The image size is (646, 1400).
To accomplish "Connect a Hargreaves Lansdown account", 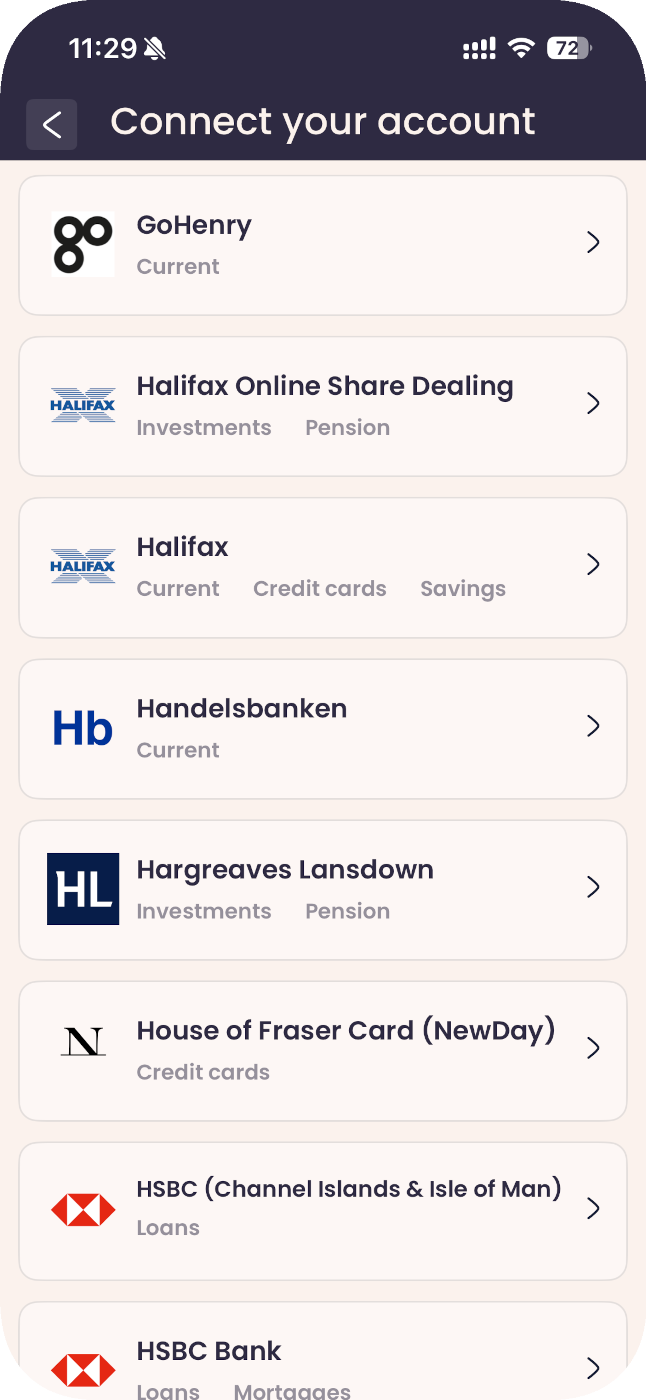I will point(322,889).
